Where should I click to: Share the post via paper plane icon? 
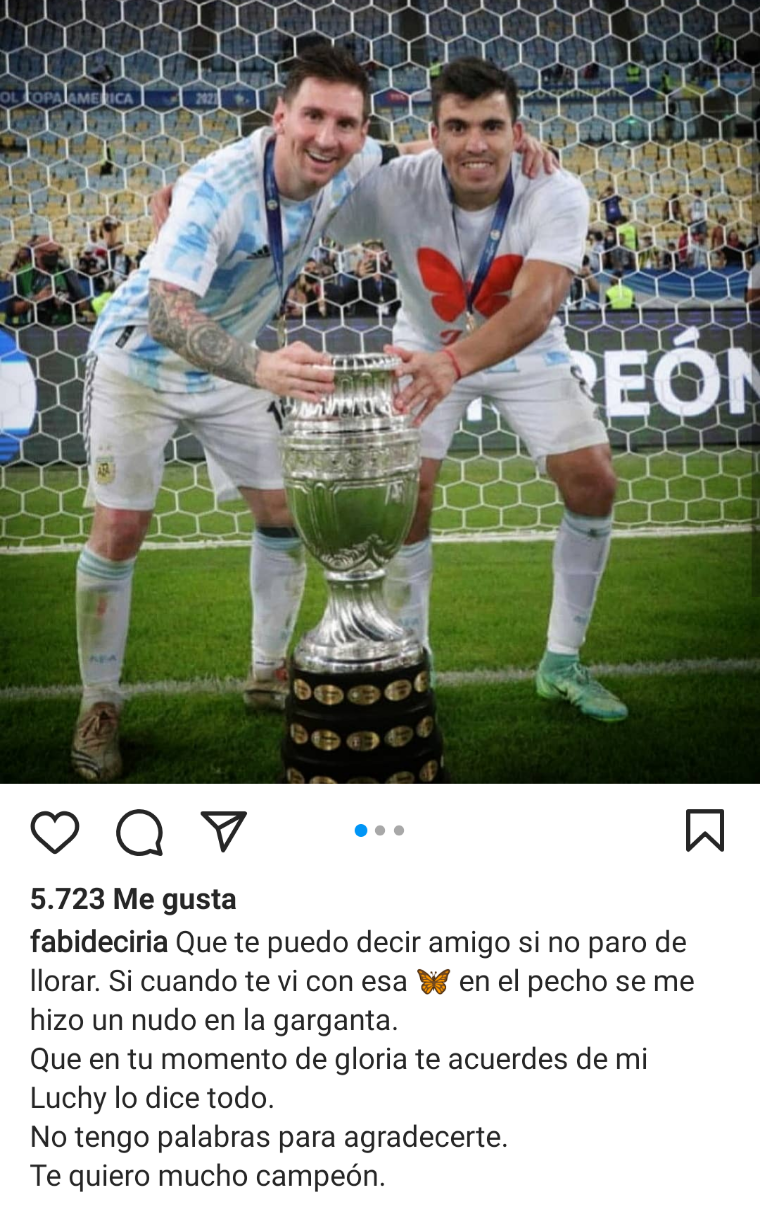224,831
